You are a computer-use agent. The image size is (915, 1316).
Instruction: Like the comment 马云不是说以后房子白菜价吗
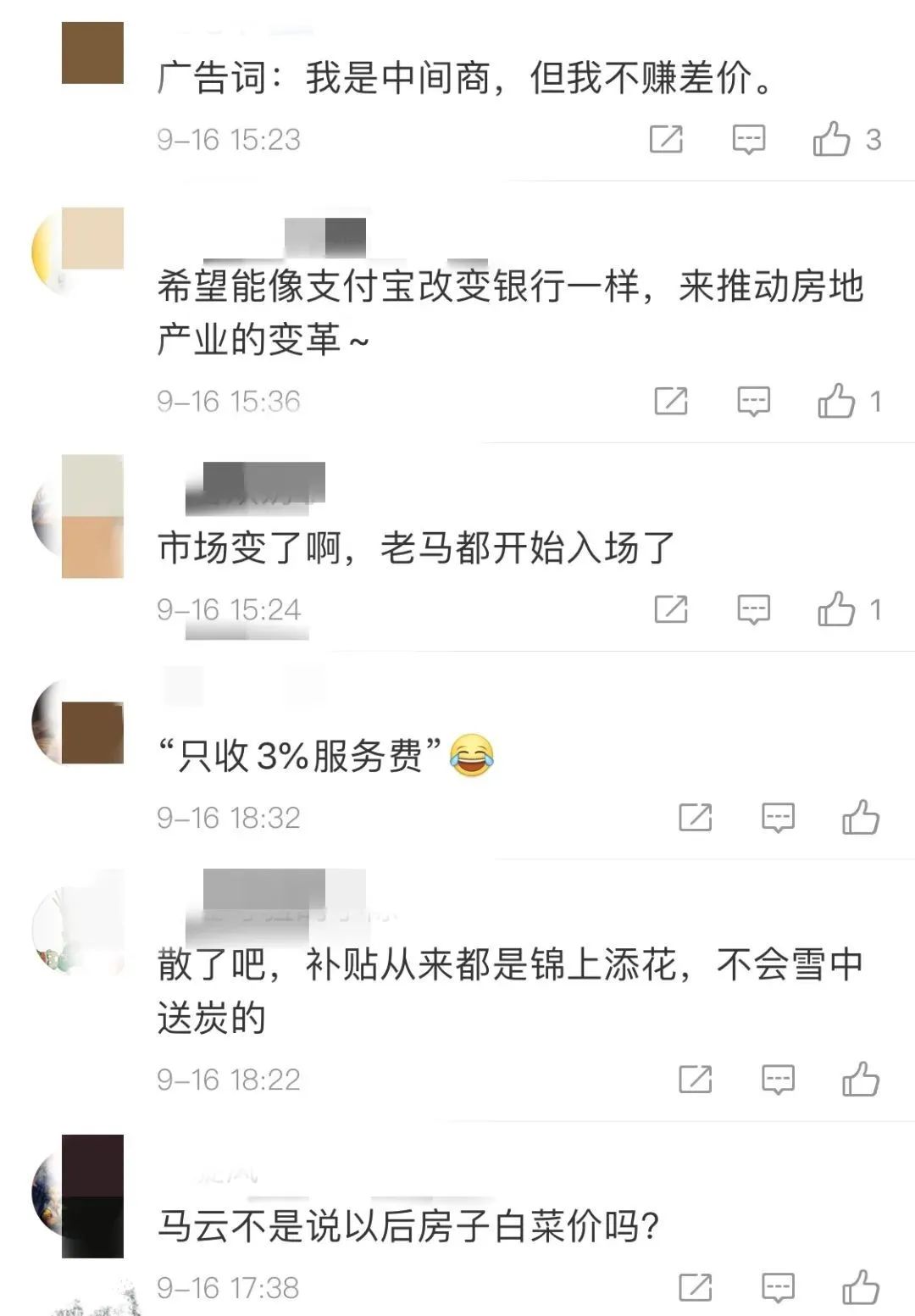[x=861, y=1288]
